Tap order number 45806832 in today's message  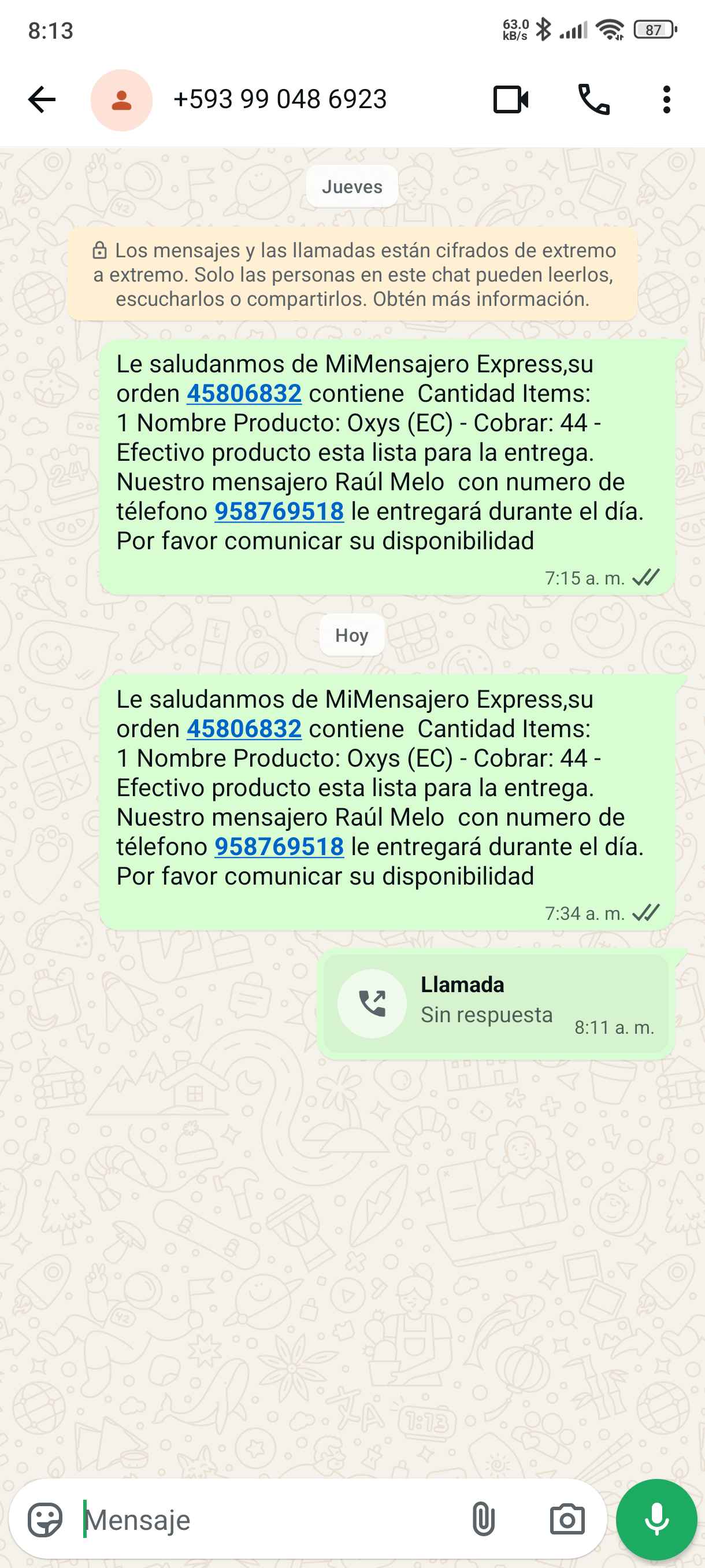pos(244,729)
